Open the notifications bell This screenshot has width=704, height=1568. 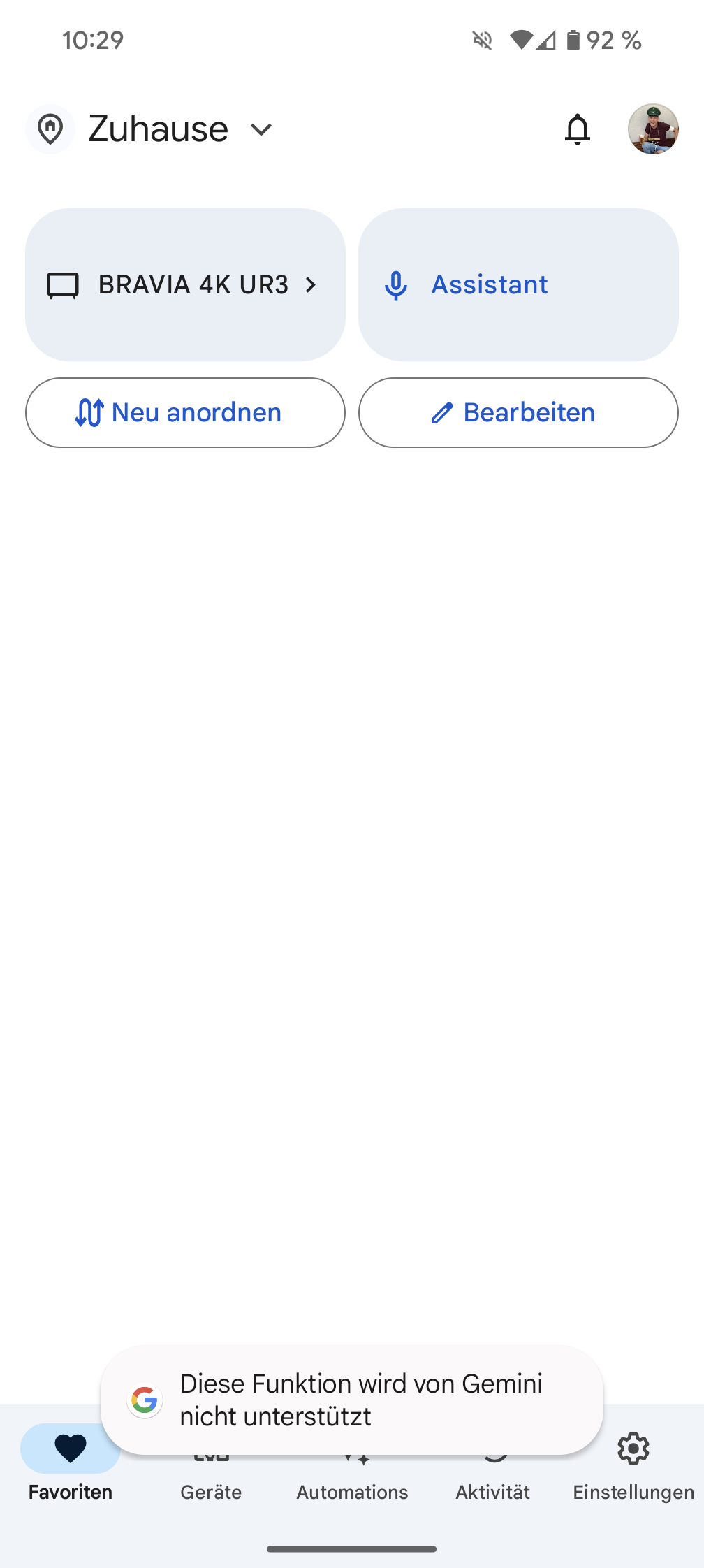(x=578, y=129)
